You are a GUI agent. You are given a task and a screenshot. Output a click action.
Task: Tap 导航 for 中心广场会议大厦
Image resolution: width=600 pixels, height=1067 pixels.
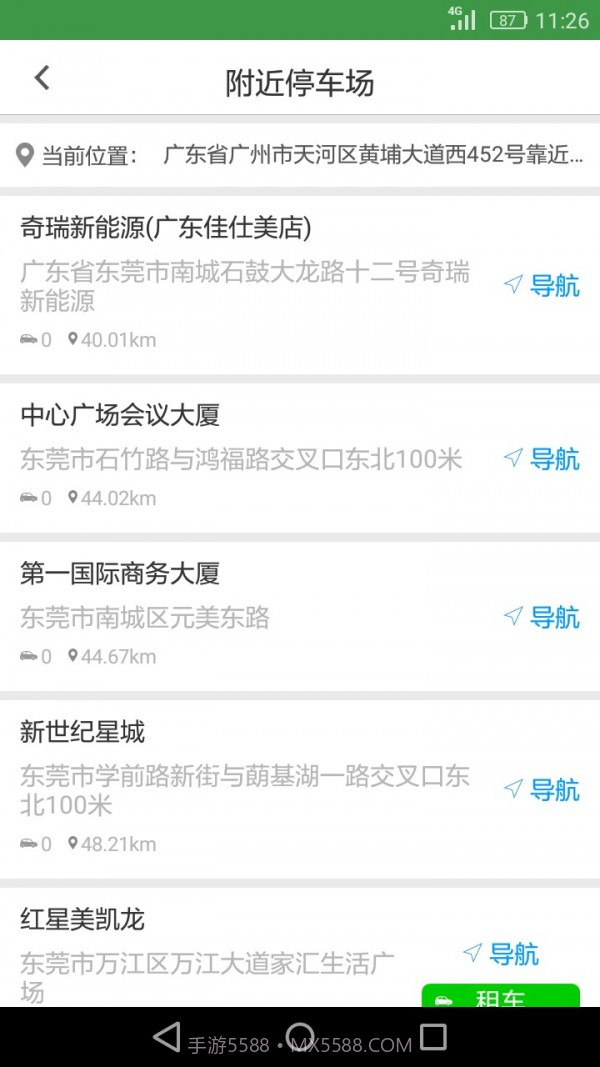pos(541,459)
